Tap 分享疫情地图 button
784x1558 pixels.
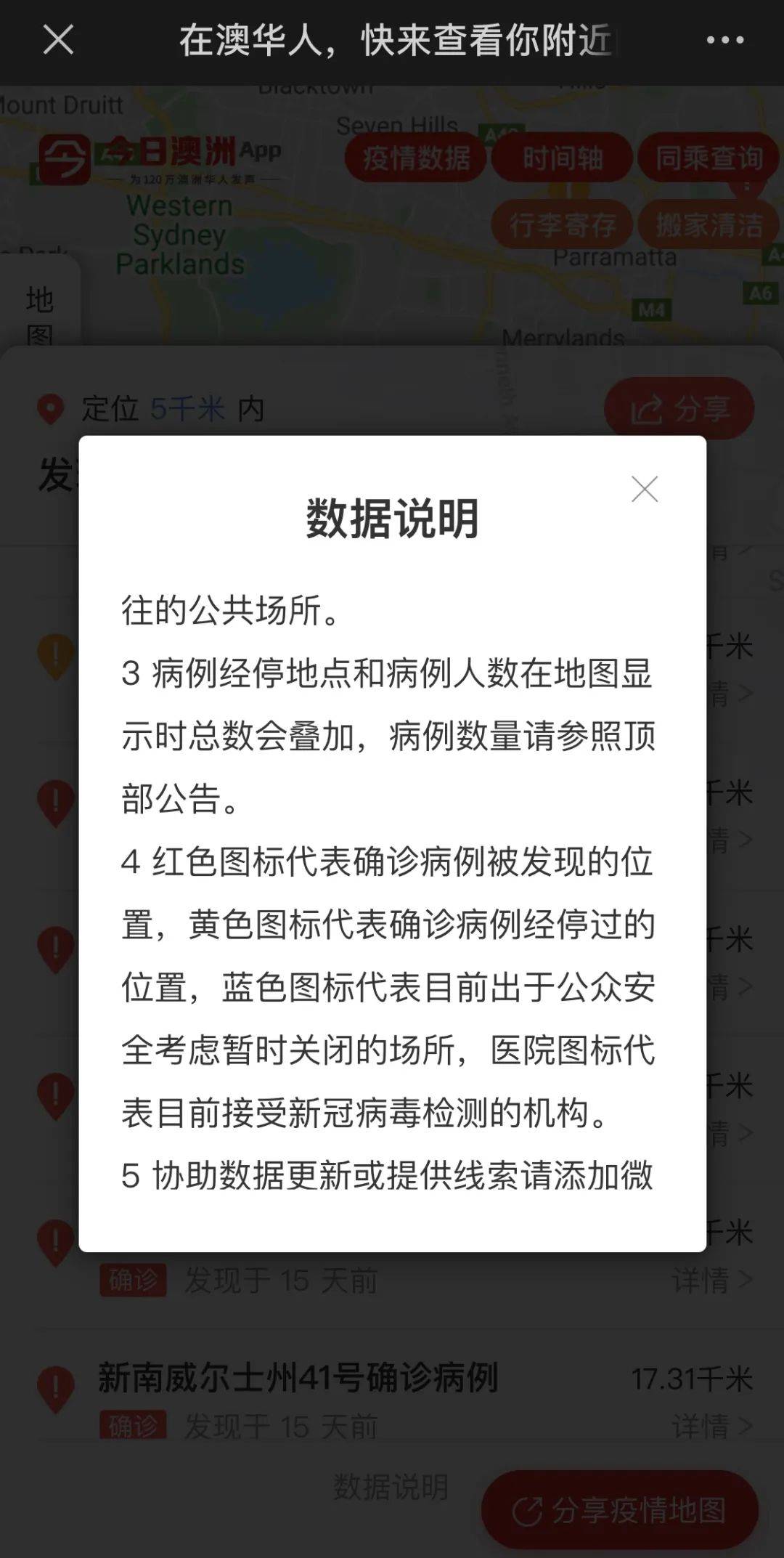619,1511
